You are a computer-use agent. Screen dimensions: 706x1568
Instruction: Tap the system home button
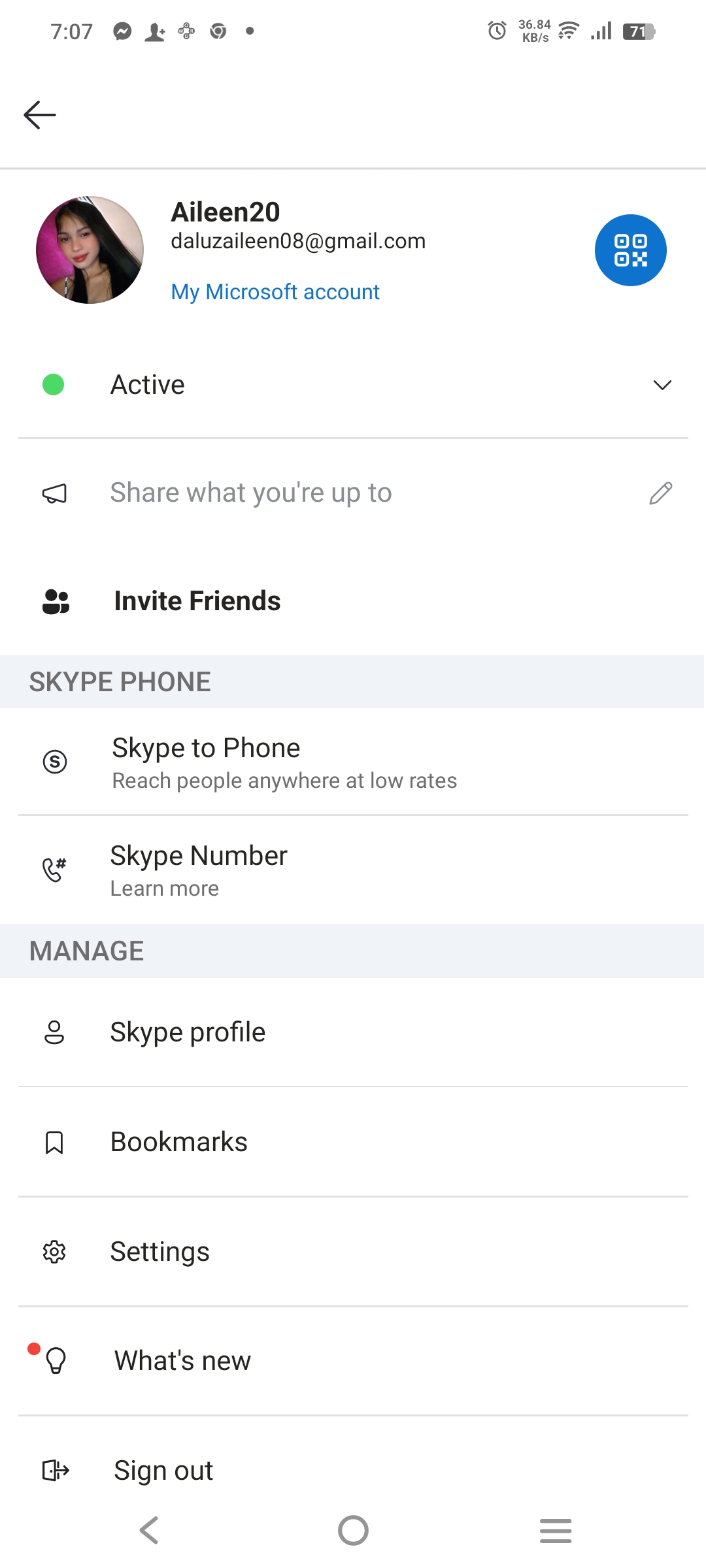pos(353,1530)
